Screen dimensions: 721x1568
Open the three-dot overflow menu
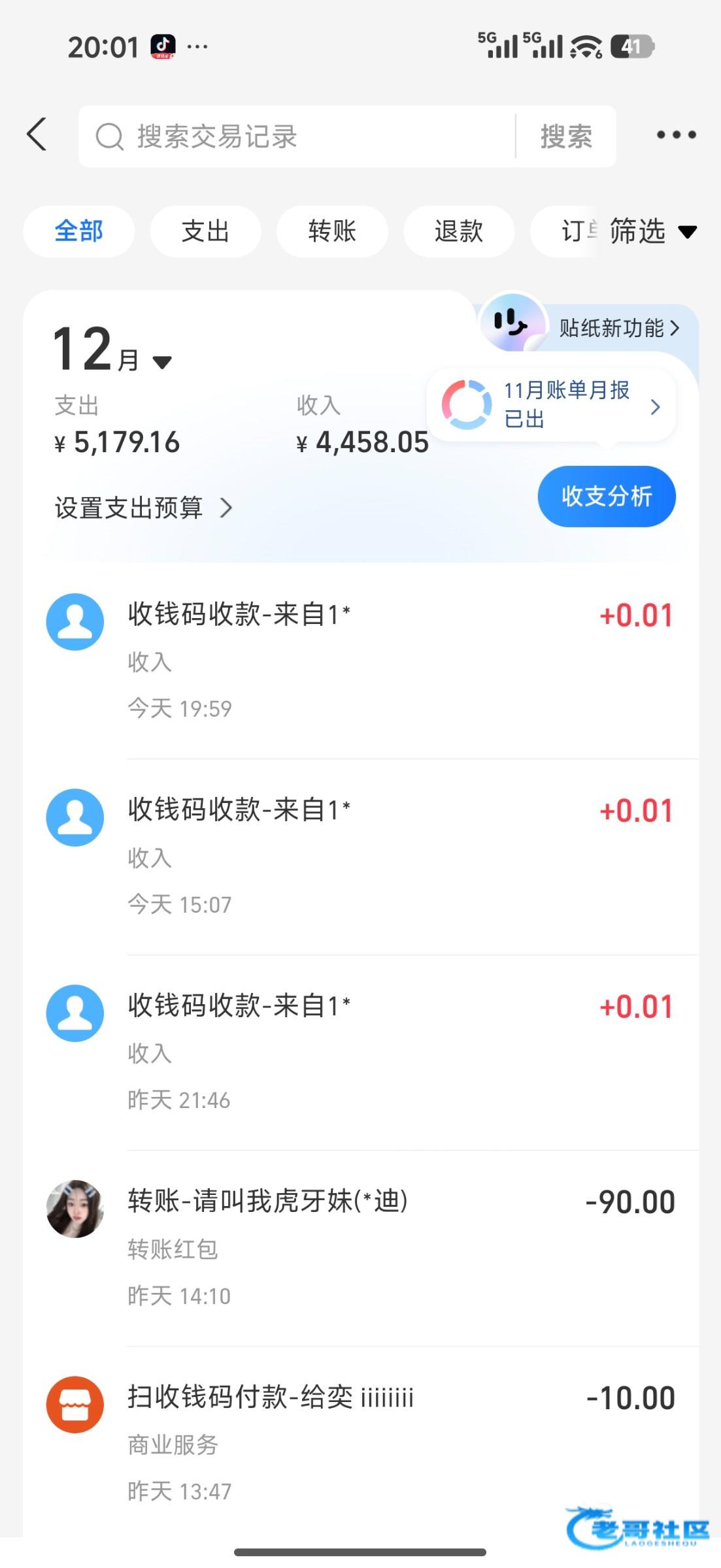coord(676,135)
